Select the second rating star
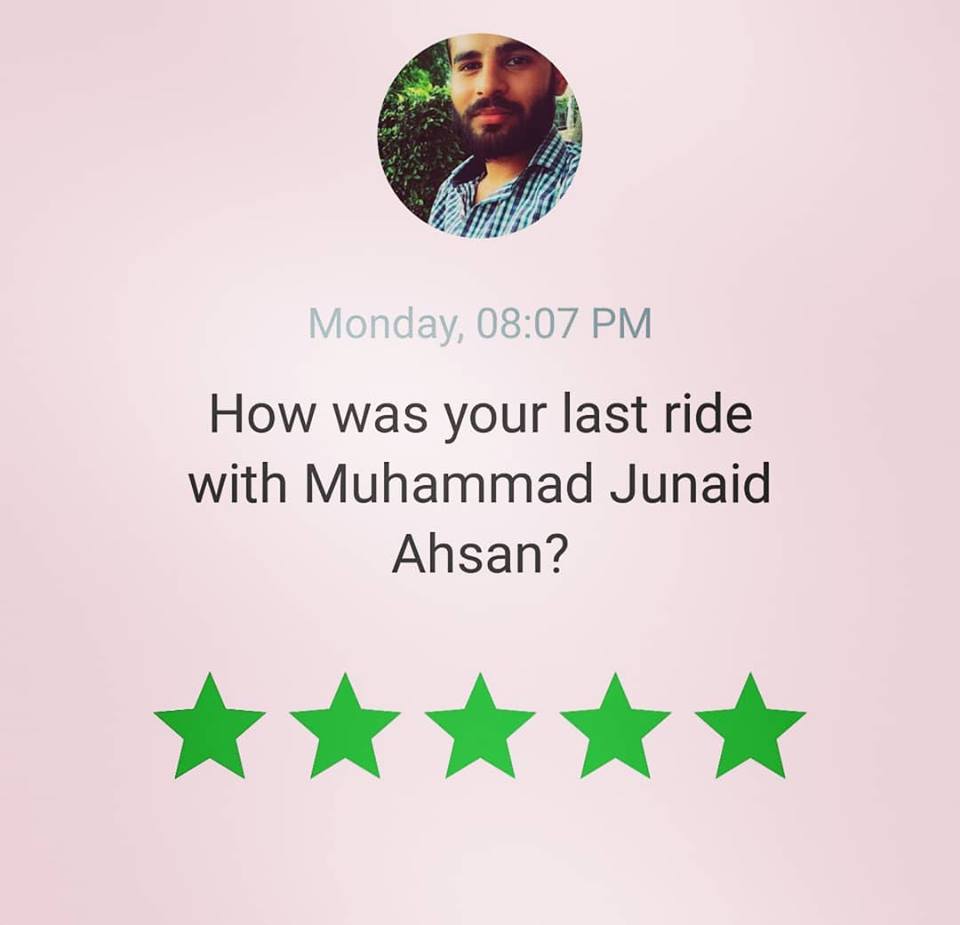The width and height of the screenshot is (960, 925). click(x=345, y=728)
